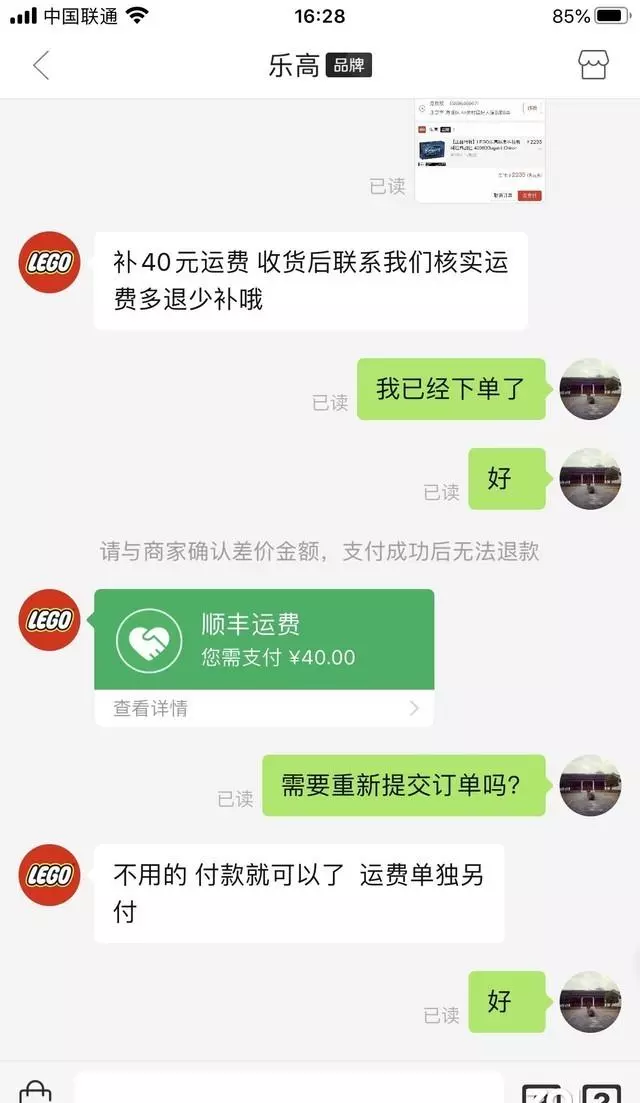Go back from the 乐高 chat

click(41, 66)
